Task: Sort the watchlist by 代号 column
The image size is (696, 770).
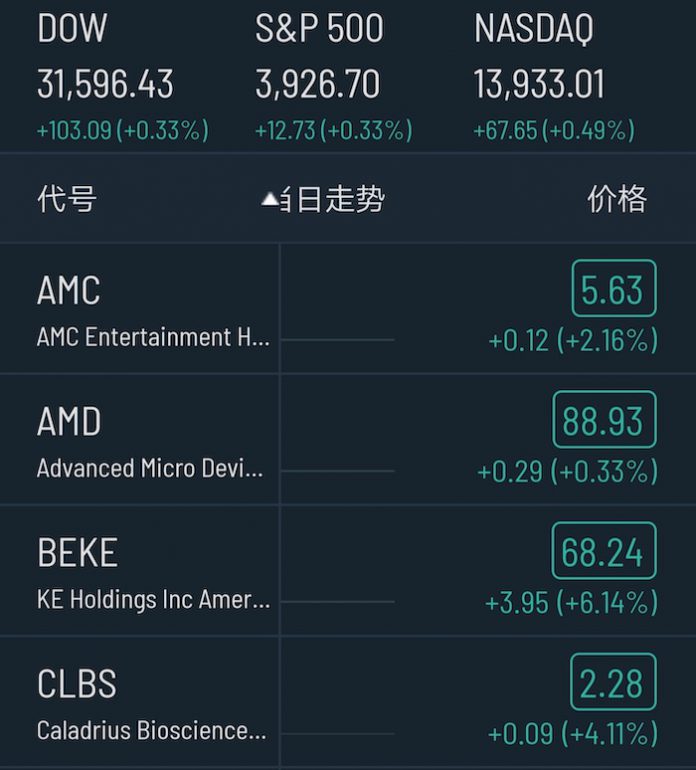Action: [66, 199]
